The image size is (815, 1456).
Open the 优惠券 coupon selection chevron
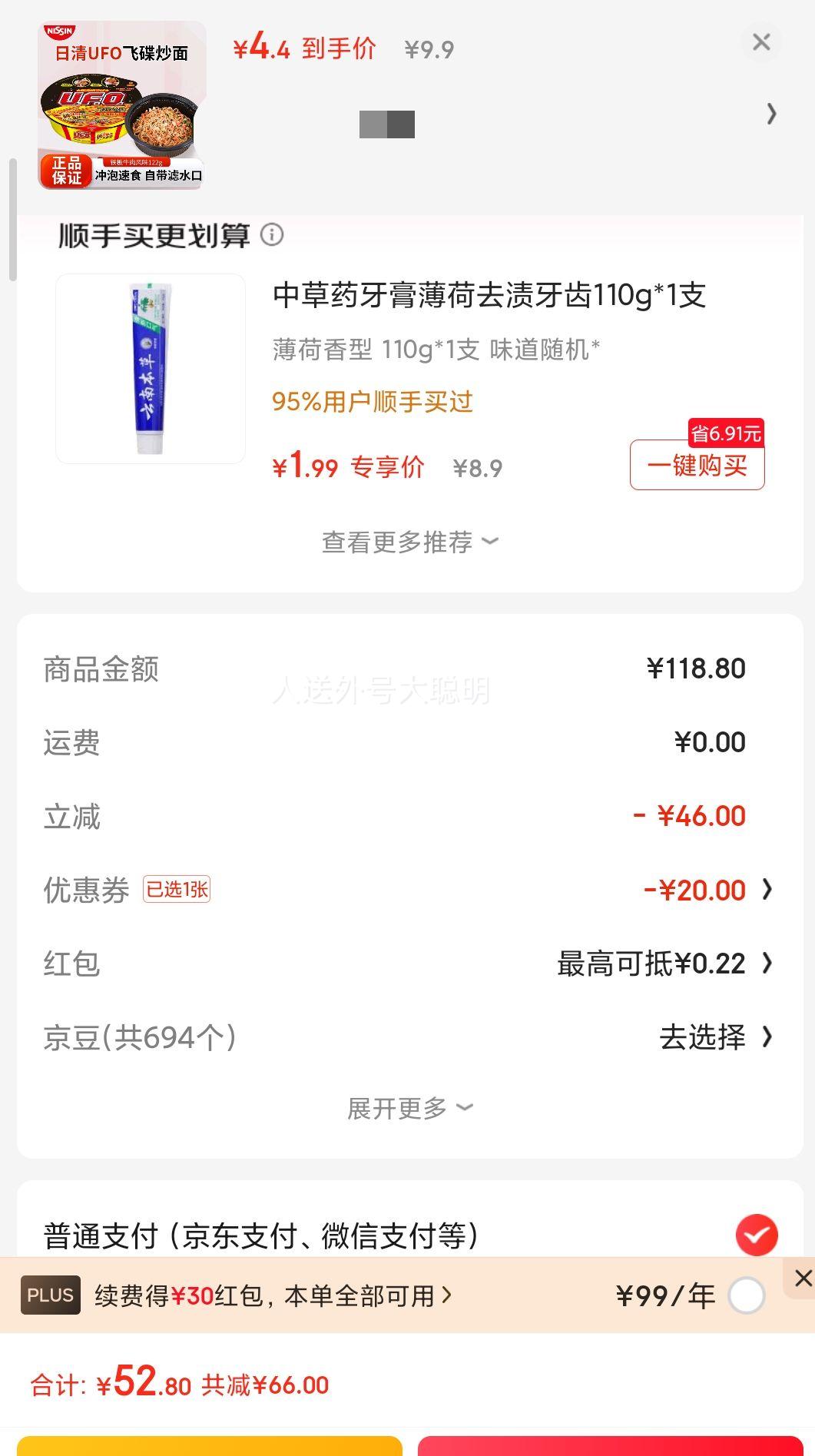click(x=767, y=889)
